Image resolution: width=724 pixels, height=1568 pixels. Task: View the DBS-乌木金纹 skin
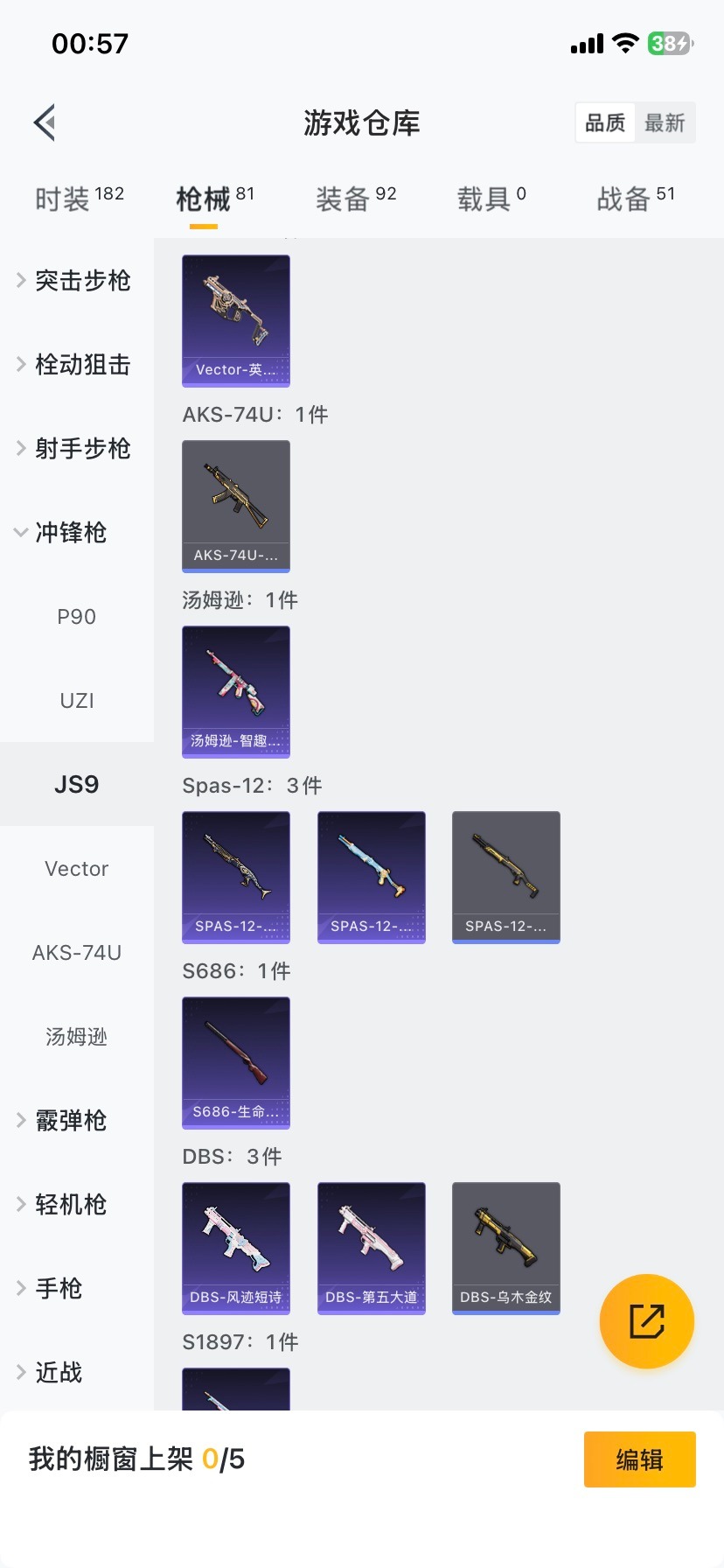click(x=506, y=1248)
